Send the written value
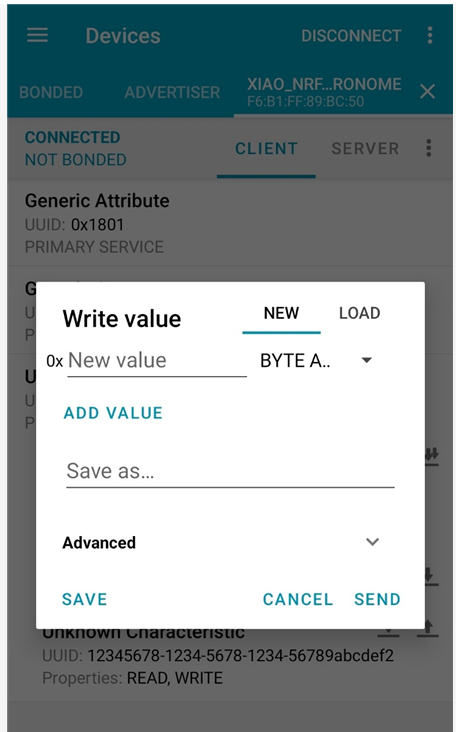This screenshot has height=732, width=456. coord(377,599)
